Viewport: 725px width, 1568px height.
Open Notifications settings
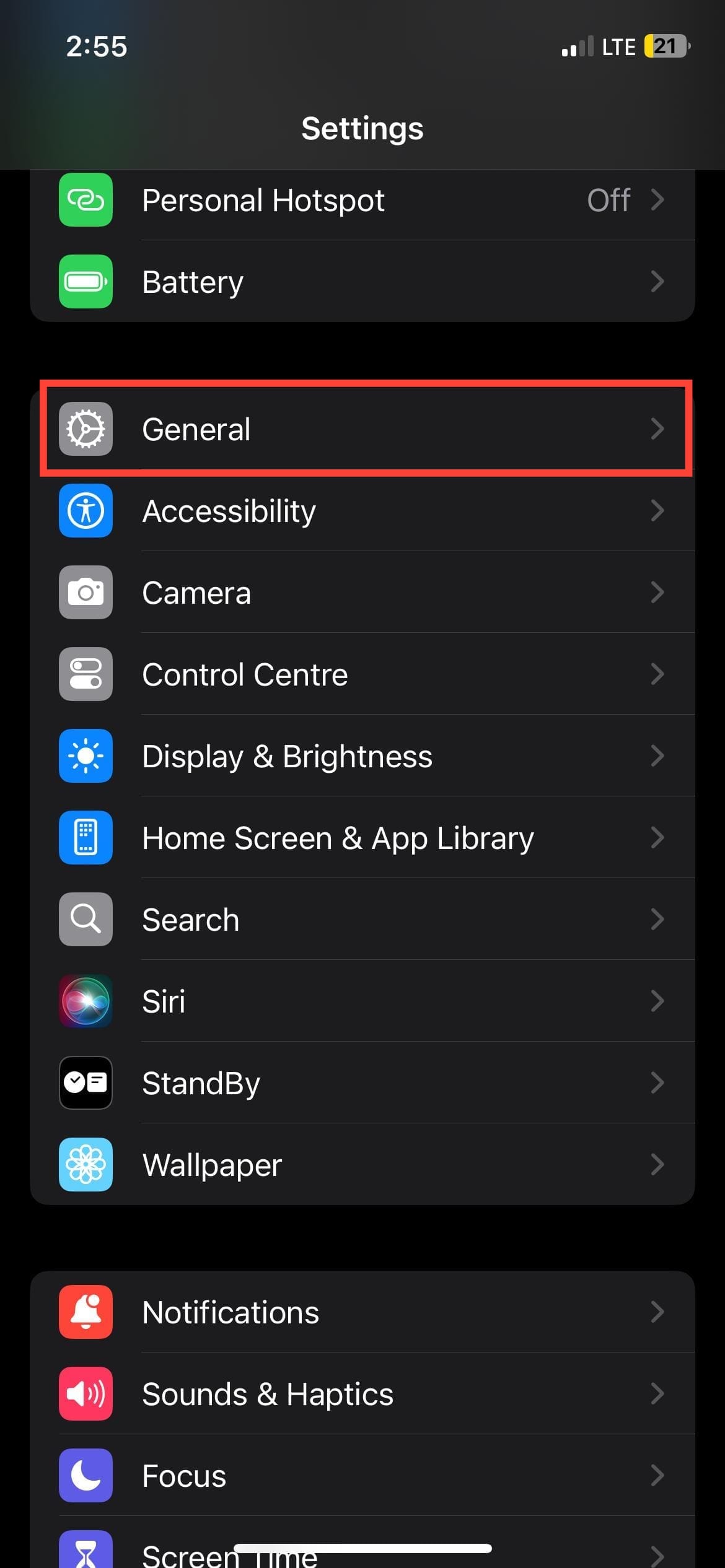(362, 1312)
